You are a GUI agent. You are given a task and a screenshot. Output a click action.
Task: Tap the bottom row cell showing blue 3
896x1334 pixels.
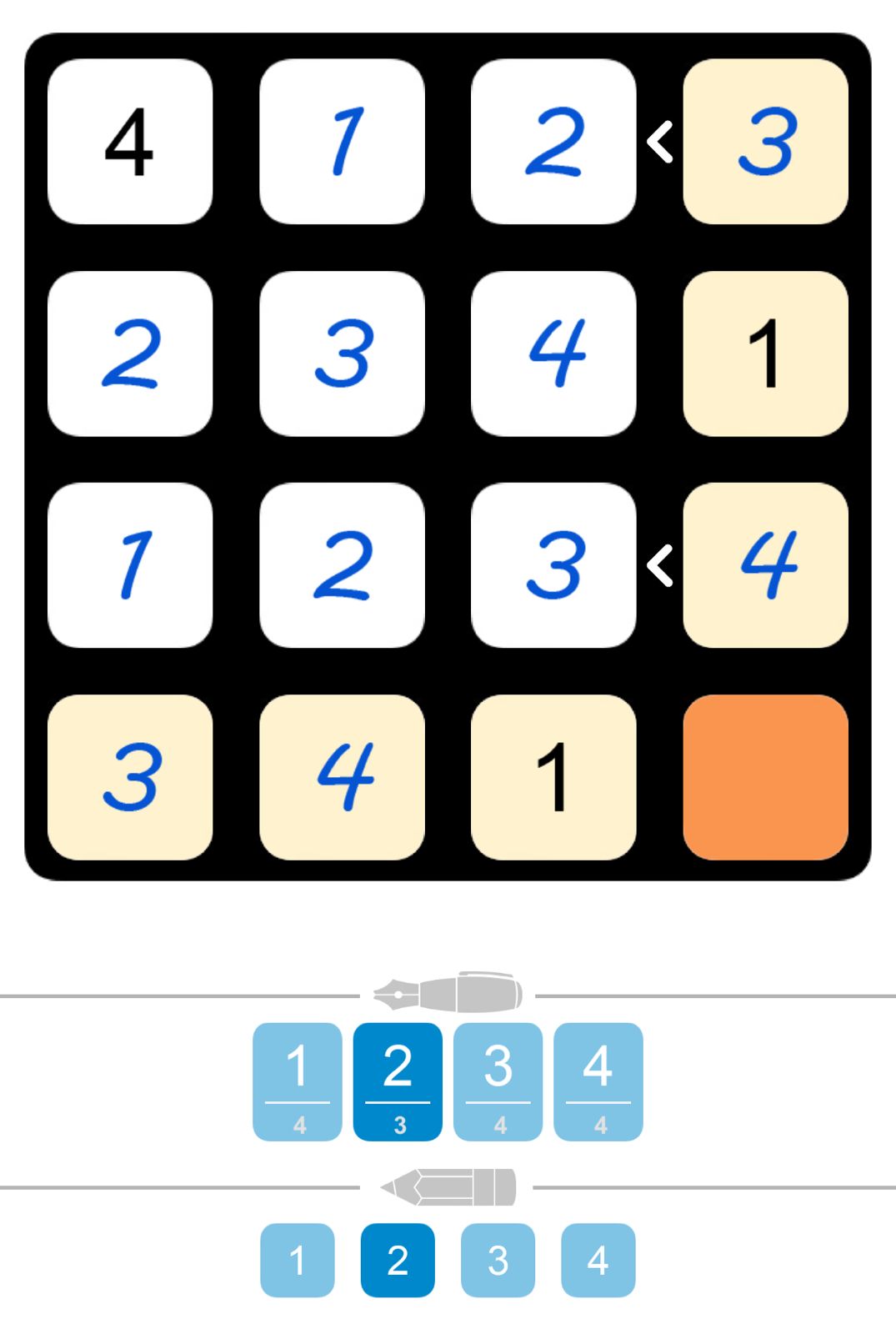click(130, 777)
